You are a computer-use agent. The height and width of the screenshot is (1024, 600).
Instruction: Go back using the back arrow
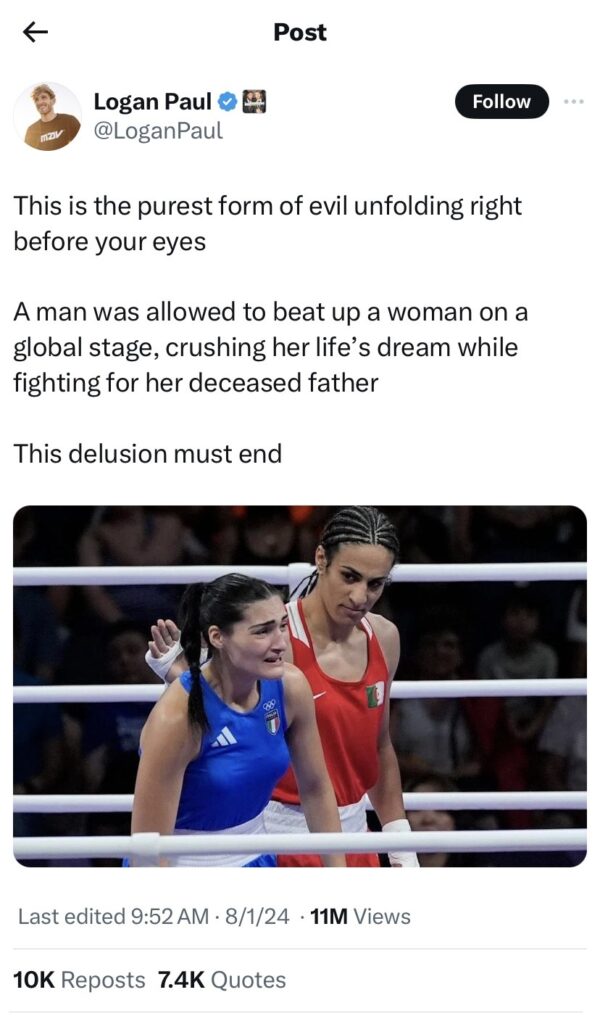pos(35,32)
